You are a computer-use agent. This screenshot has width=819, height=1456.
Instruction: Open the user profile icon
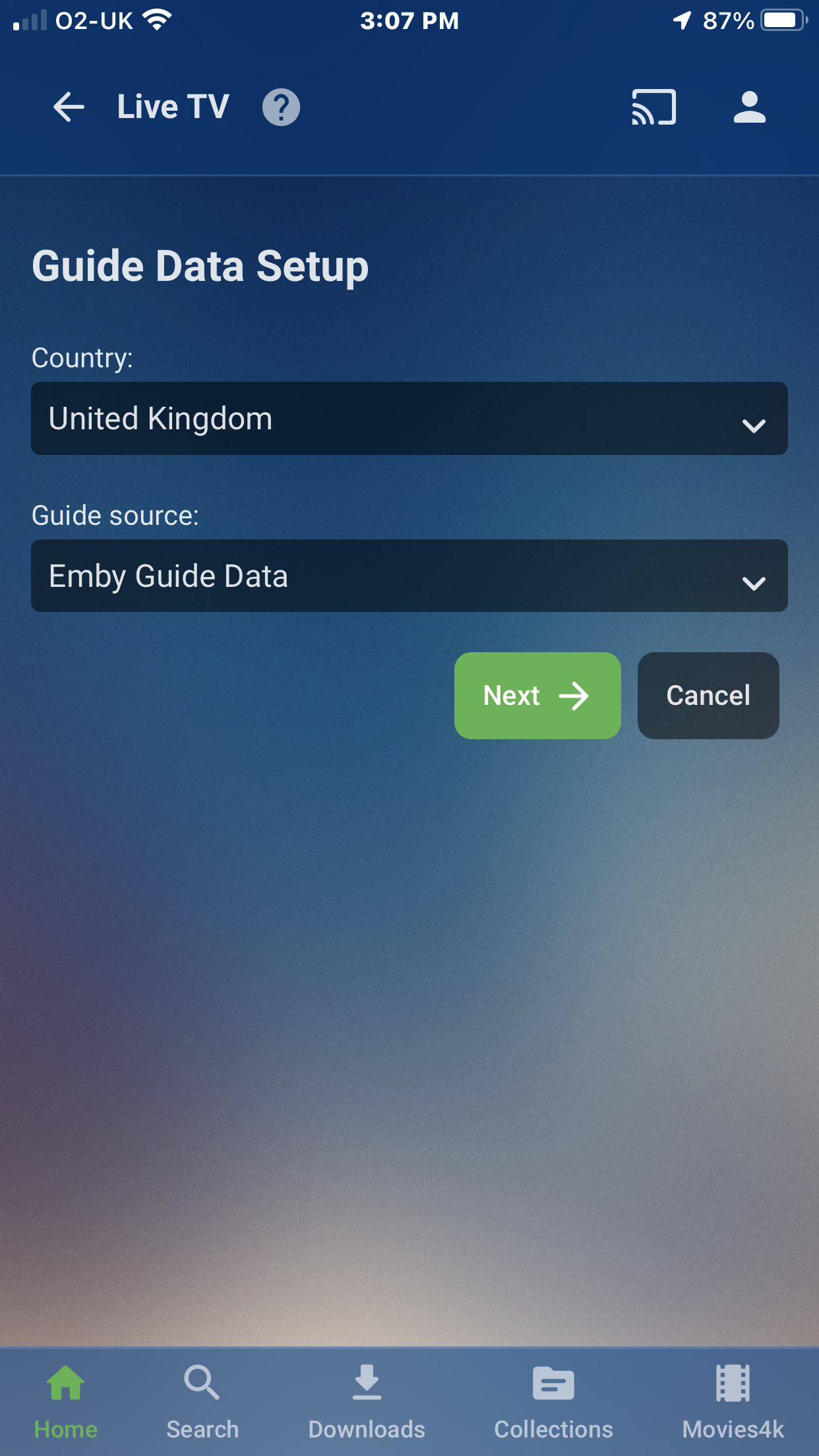click(x=749, y=107)
